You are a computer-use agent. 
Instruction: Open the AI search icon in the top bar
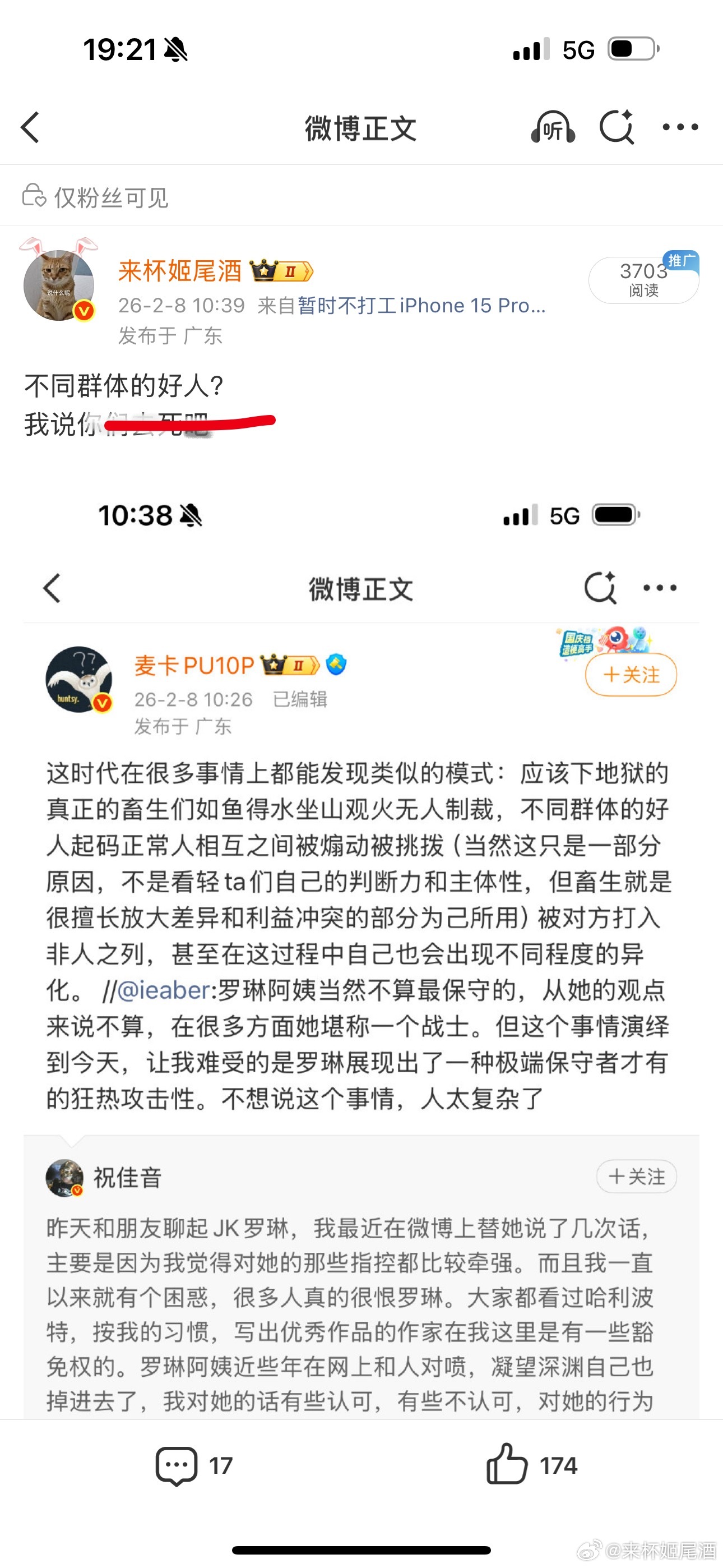coord(616,128)
